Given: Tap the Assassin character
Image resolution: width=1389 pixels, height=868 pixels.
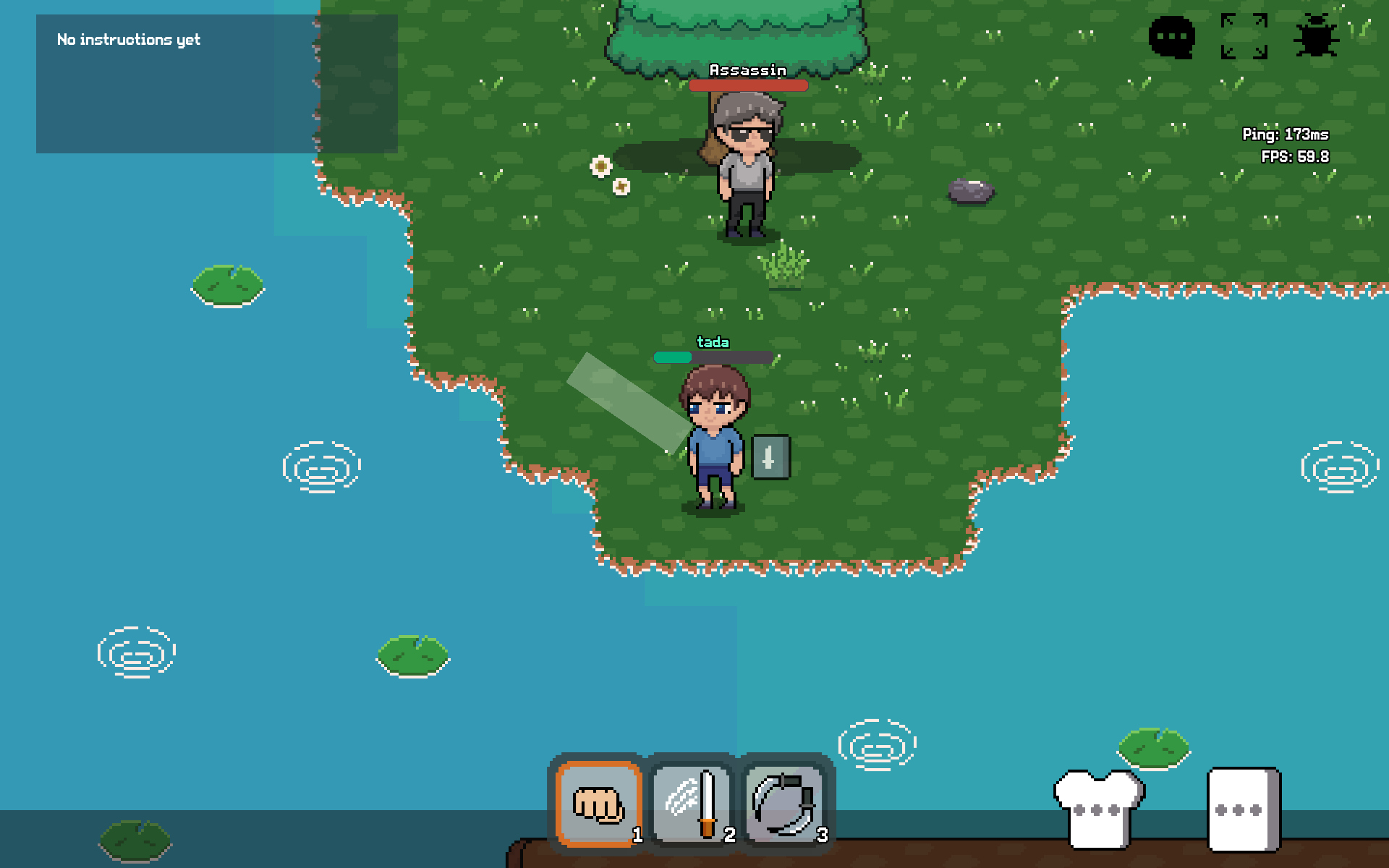Looking at the screenshot, I should point(747,166).
